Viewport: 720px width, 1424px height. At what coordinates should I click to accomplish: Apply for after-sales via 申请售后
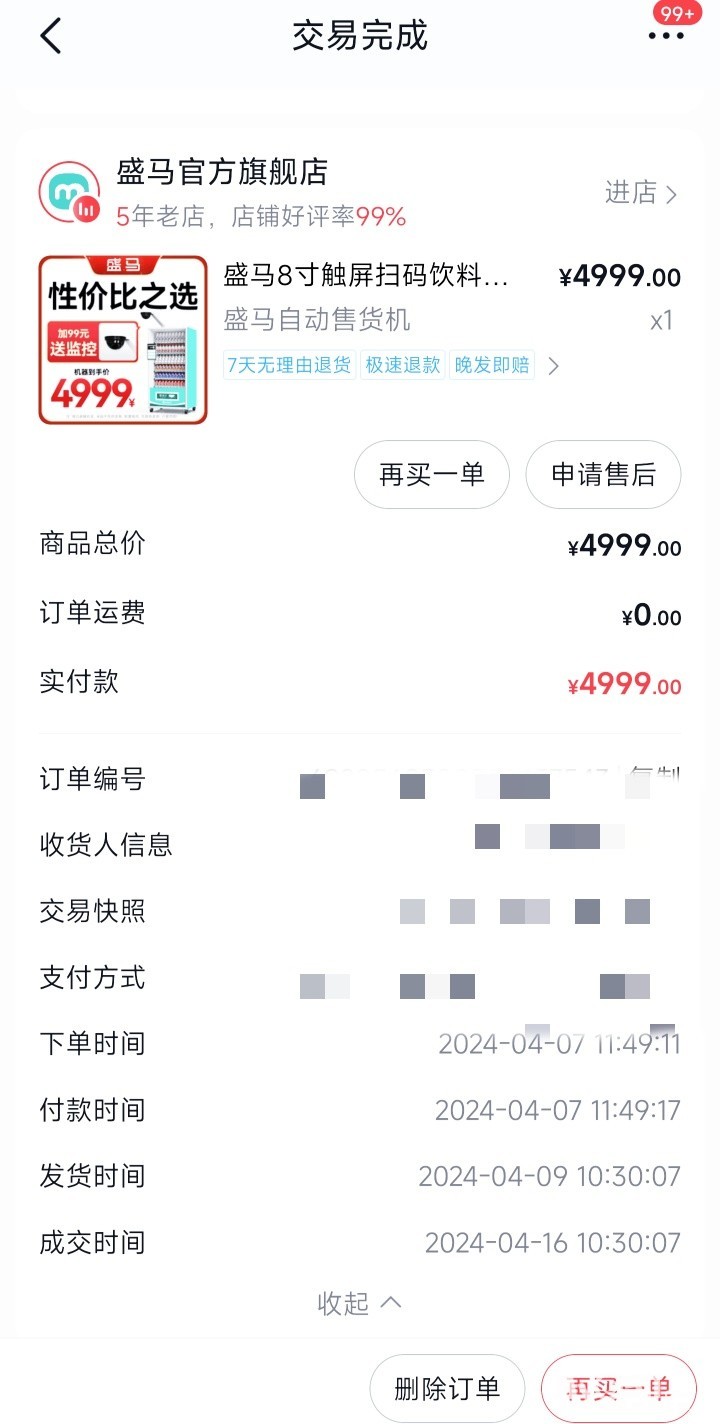603,474
